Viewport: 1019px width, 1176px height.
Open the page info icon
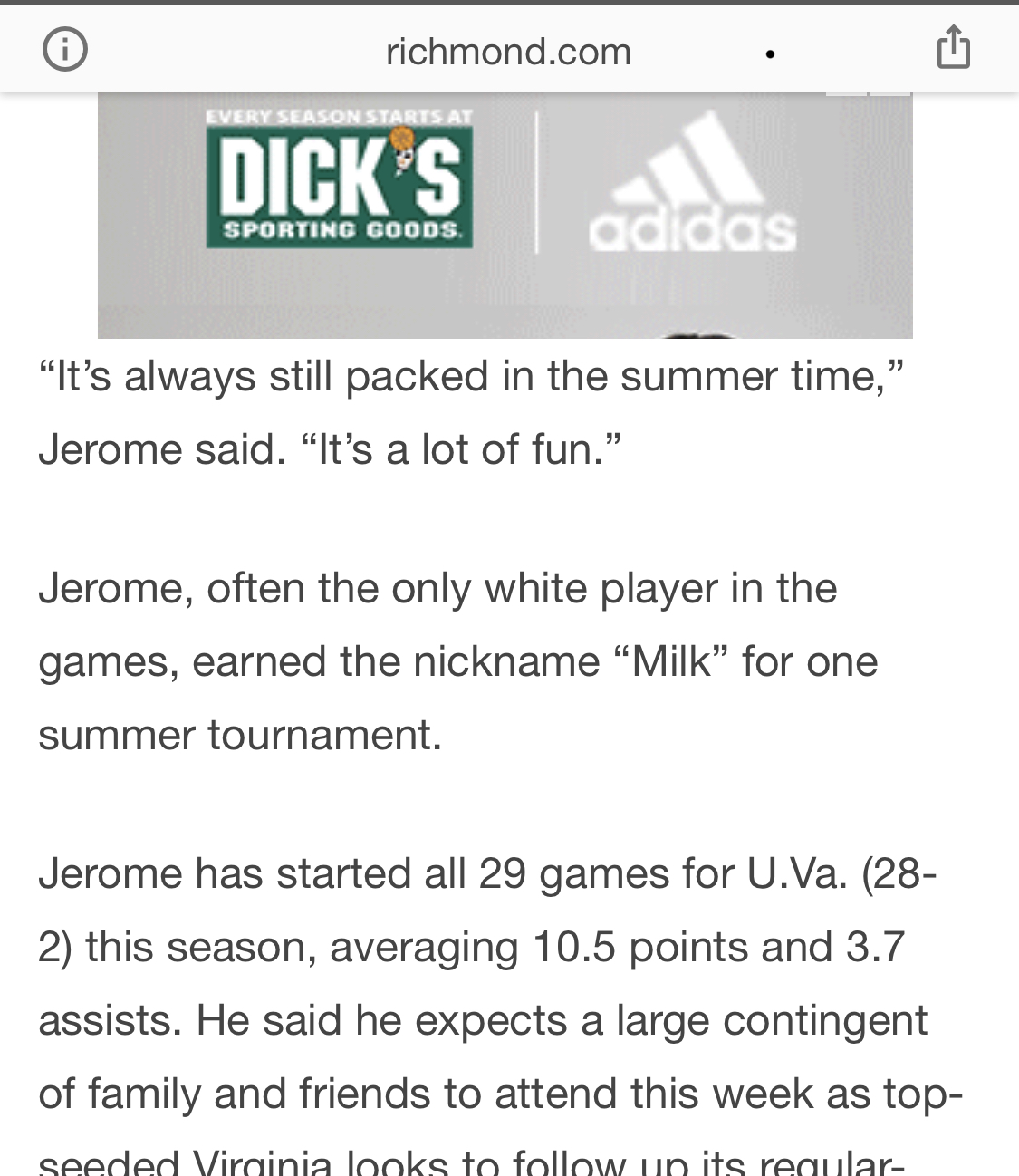[65, 49]
